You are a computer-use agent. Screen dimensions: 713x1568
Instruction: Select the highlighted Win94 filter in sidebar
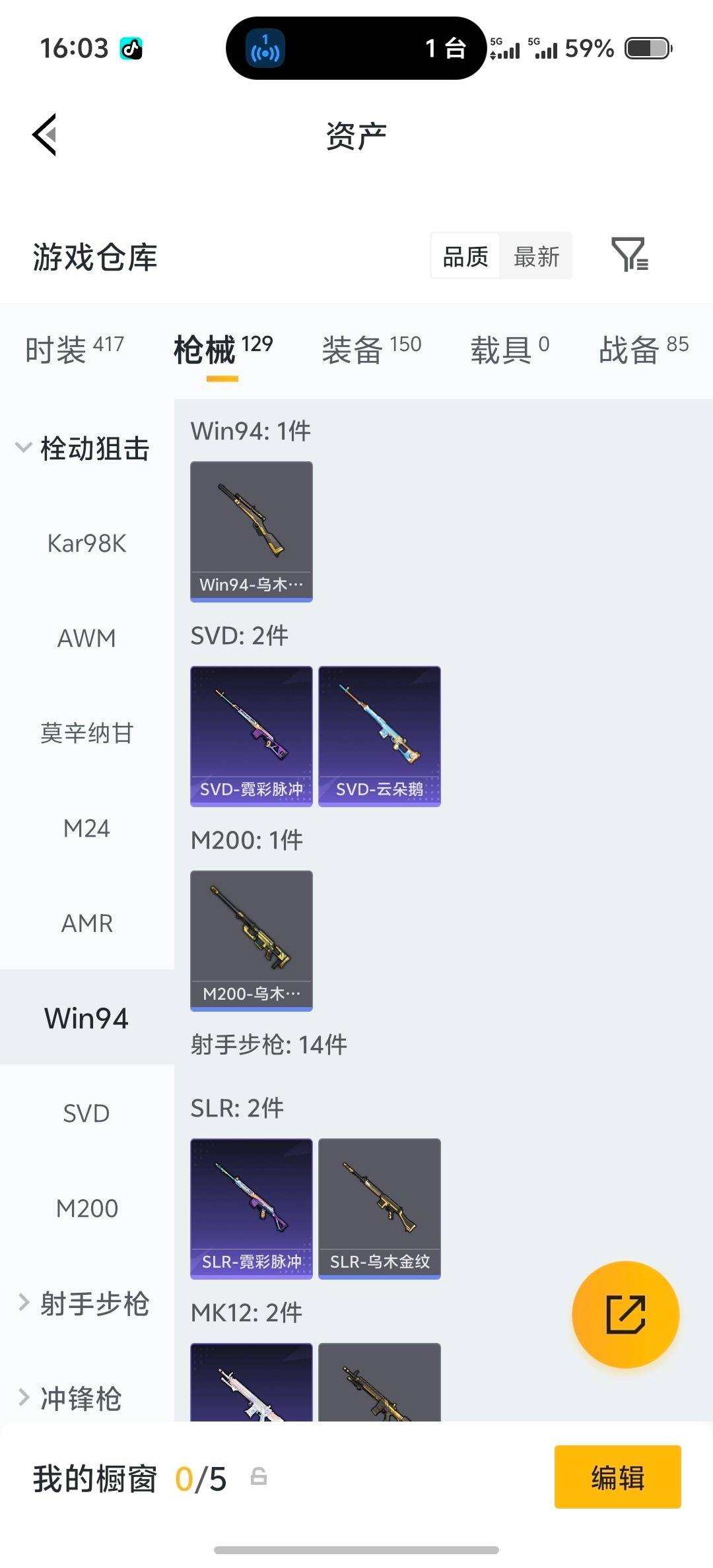coord(86,1018)
